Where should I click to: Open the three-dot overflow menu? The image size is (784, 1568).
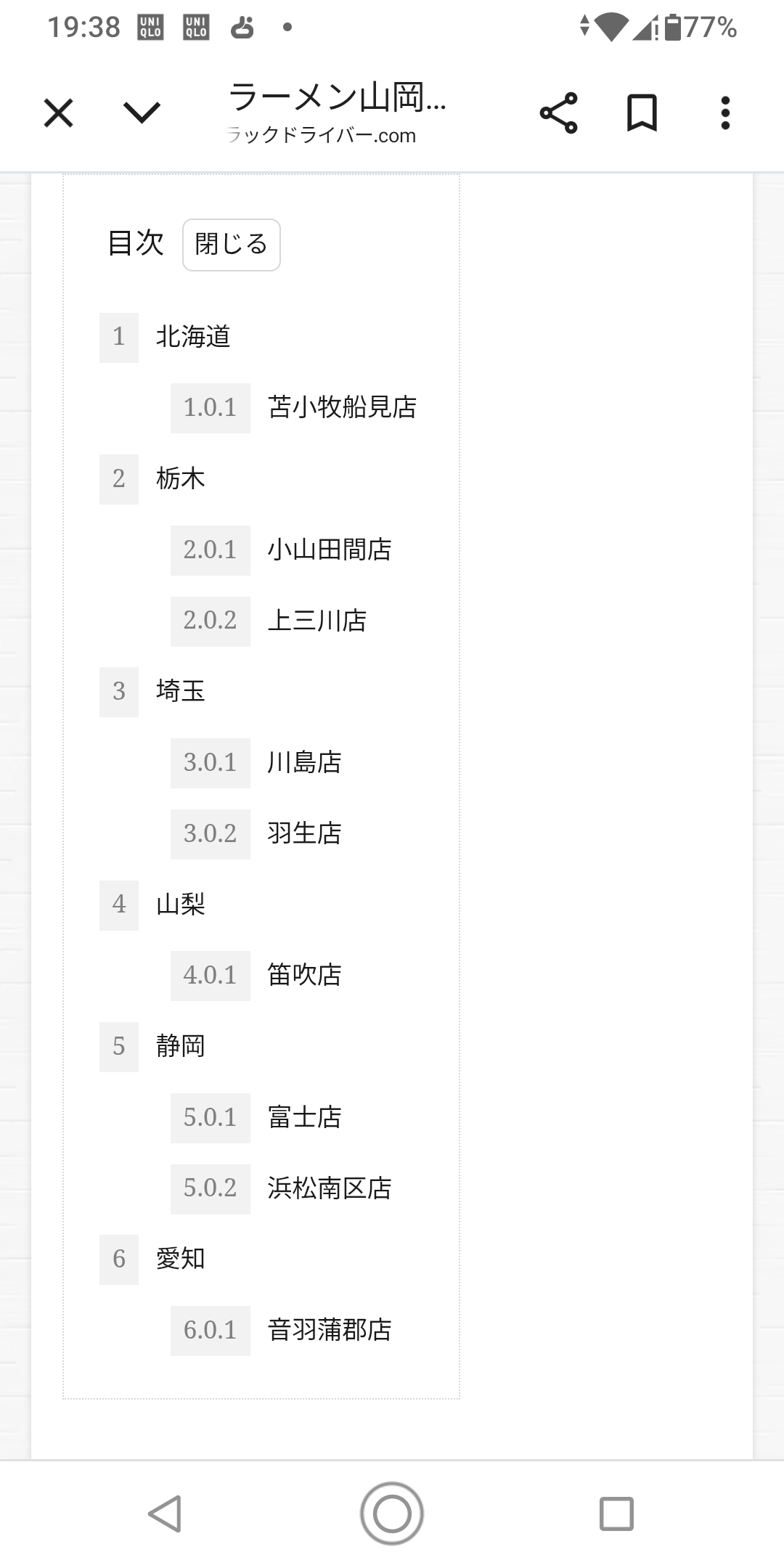coord(724,113)
